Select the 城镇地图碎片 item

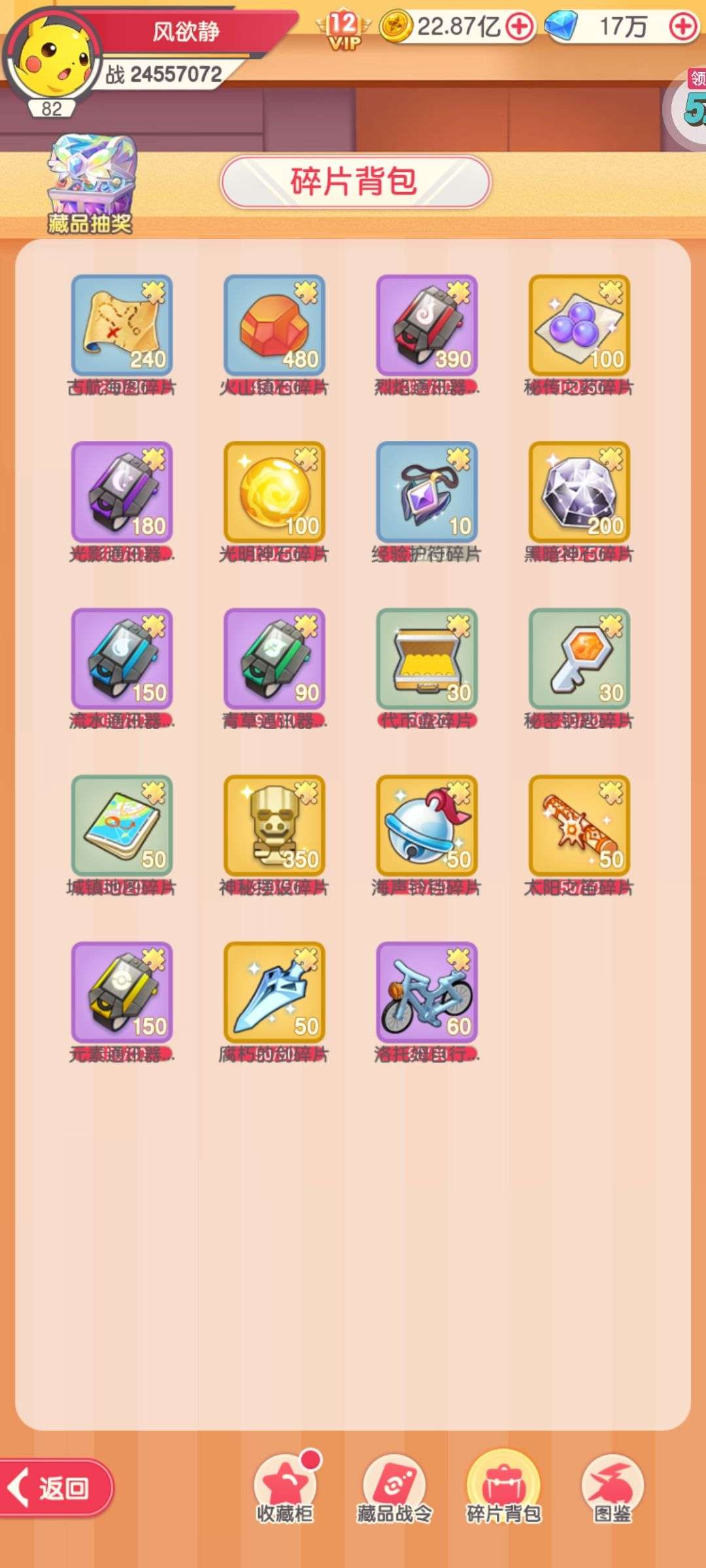coord(122,826)
